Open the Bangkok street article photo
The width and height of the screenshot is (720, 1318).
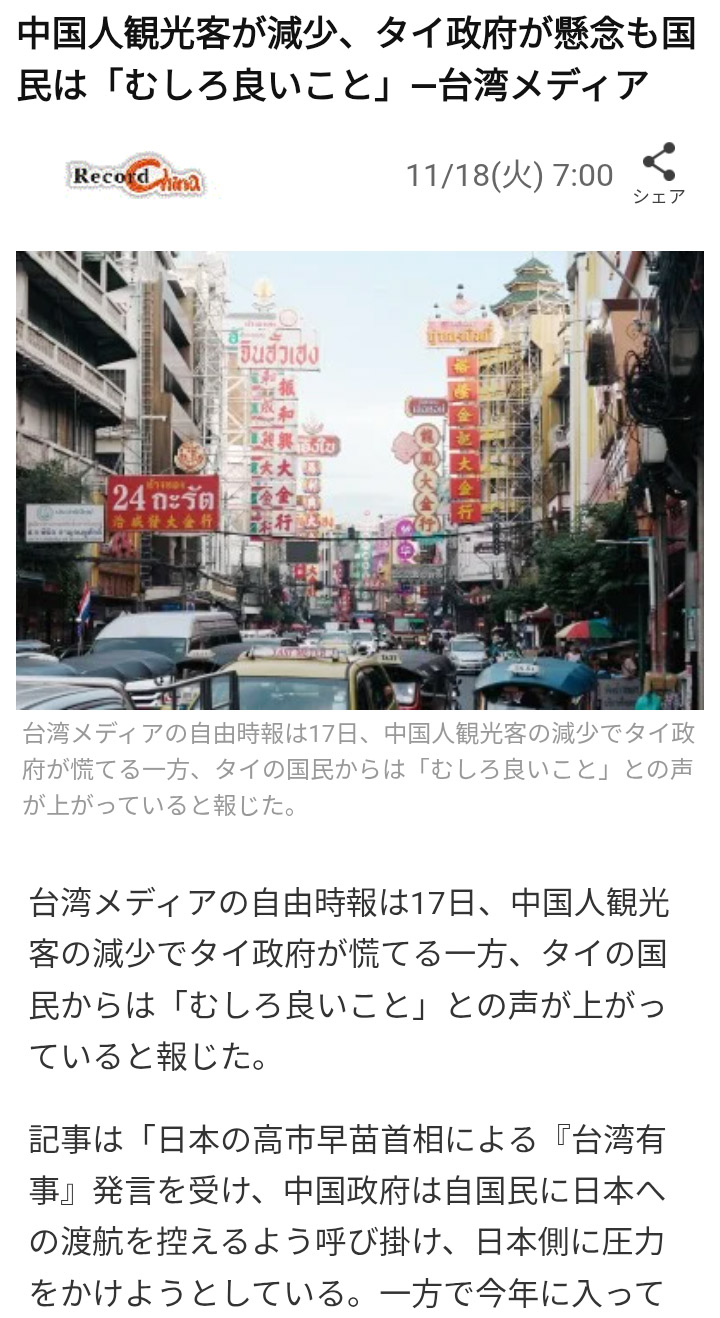point(360,480)
